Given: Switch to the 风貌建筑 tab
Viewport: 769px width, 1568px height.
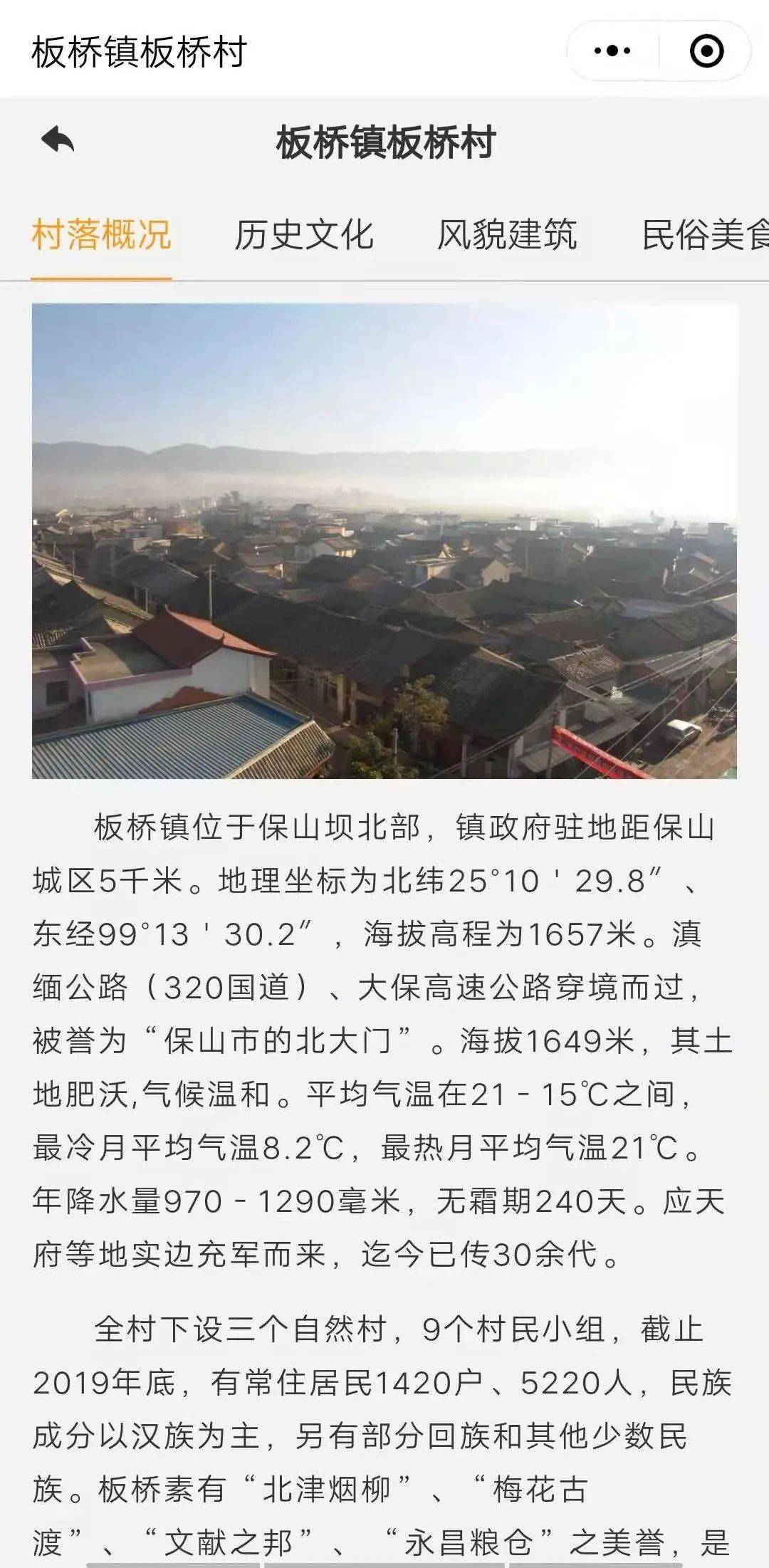Looking at the screenshot, I should point(507,235).
